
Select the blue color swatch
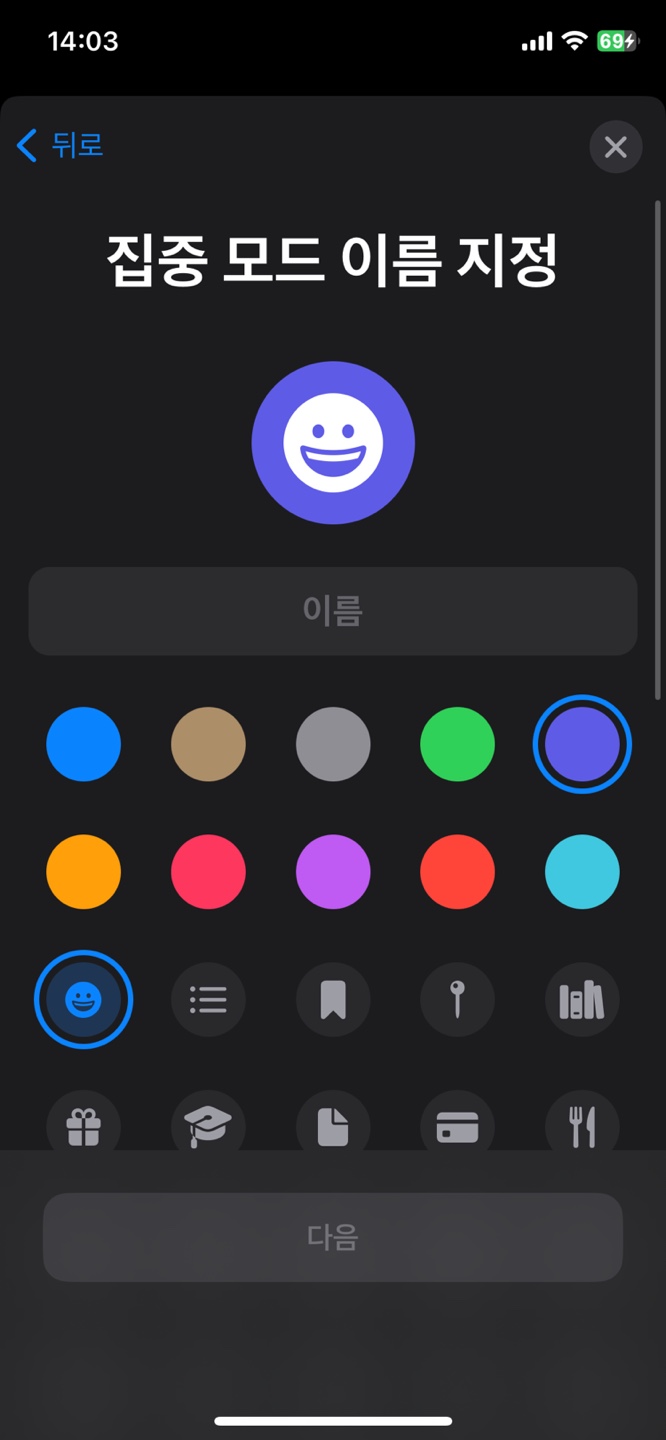pos(84,744)
